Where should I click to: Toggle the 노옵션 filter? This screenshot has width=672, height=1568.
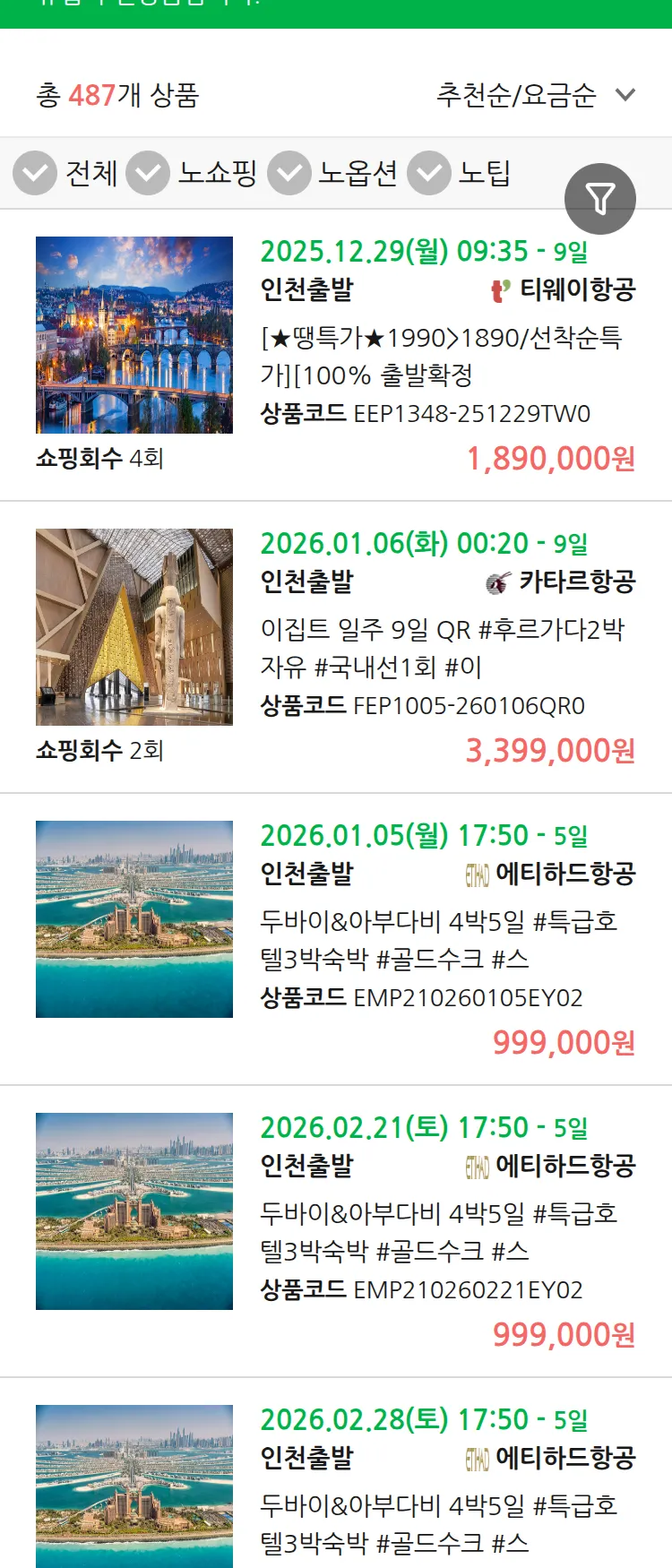coord(287,173)
